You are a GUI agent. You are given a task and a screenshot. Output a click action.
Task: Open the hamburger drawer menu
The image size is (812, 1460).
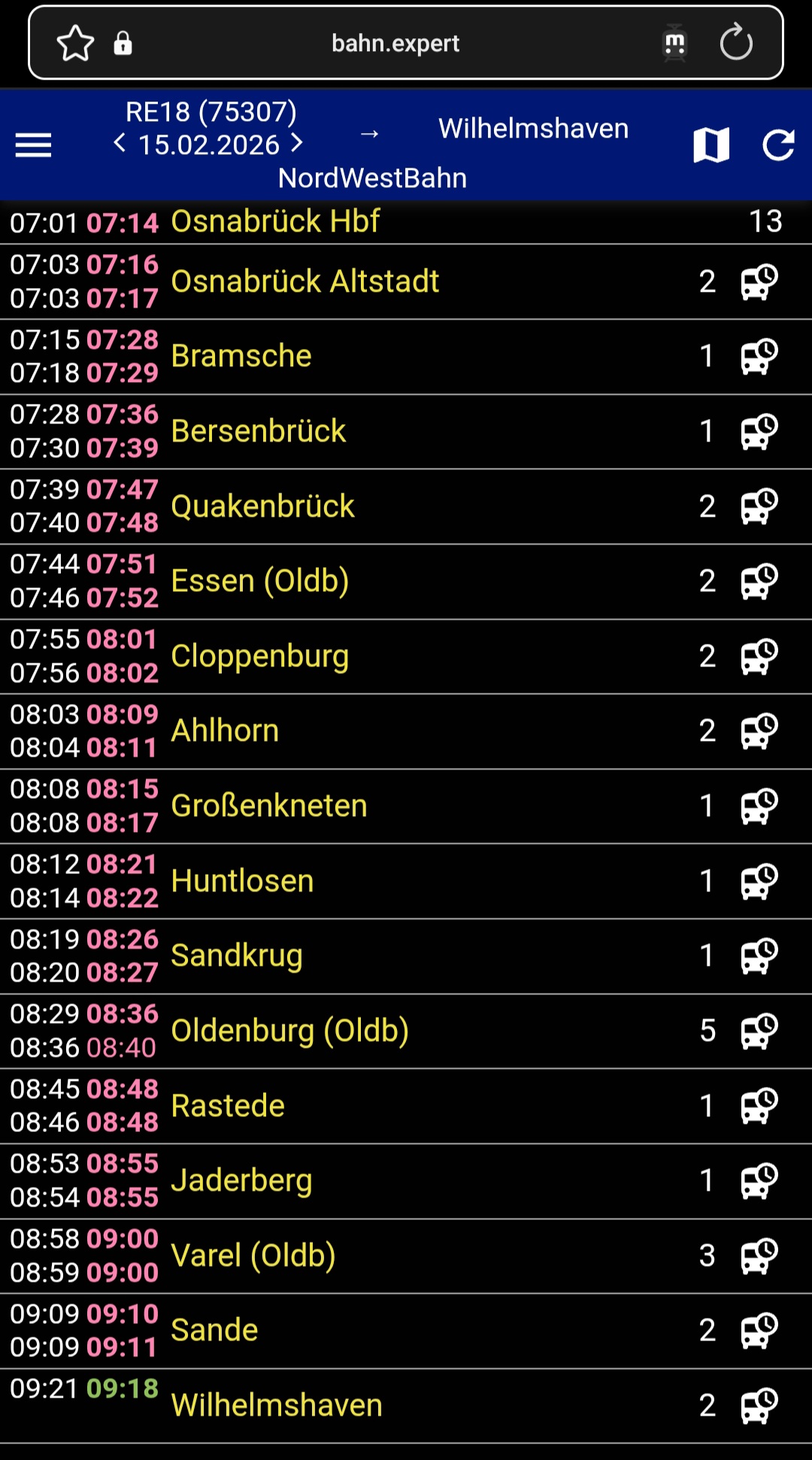34,145
